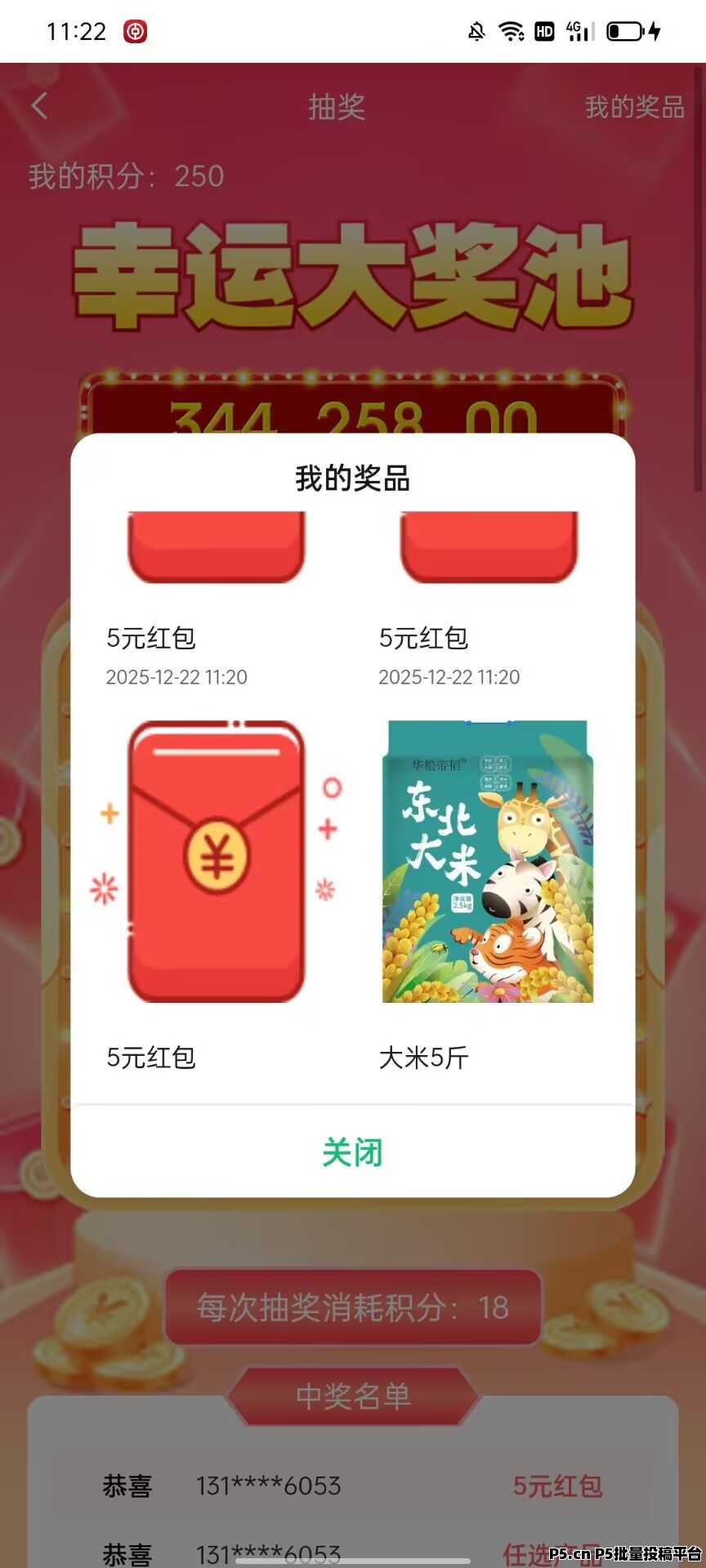
Task: Tap the 中奖名单 banner header
Action: click(352, 1396)
